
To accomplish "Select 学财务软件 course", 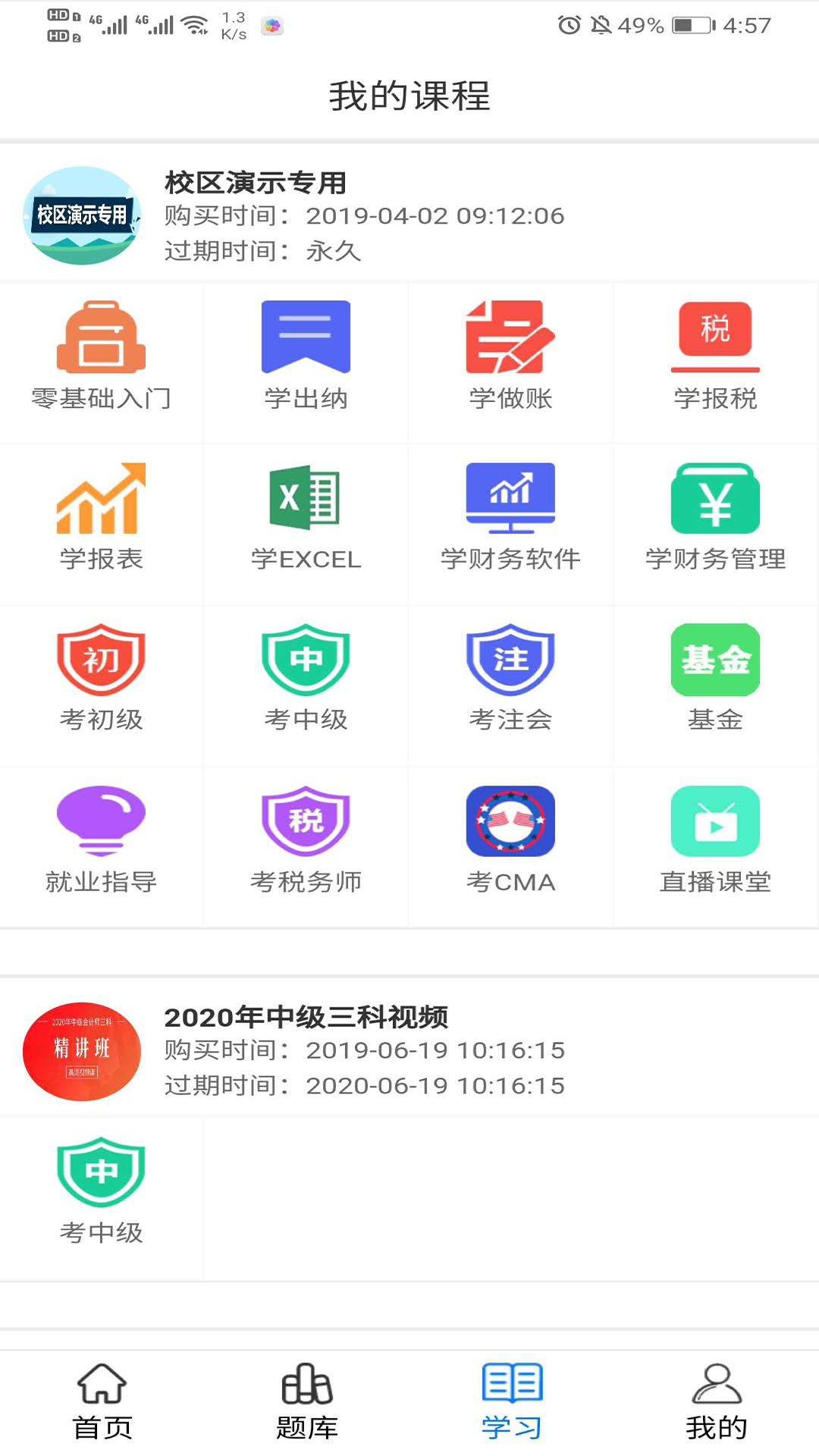I will coord(510,517).
